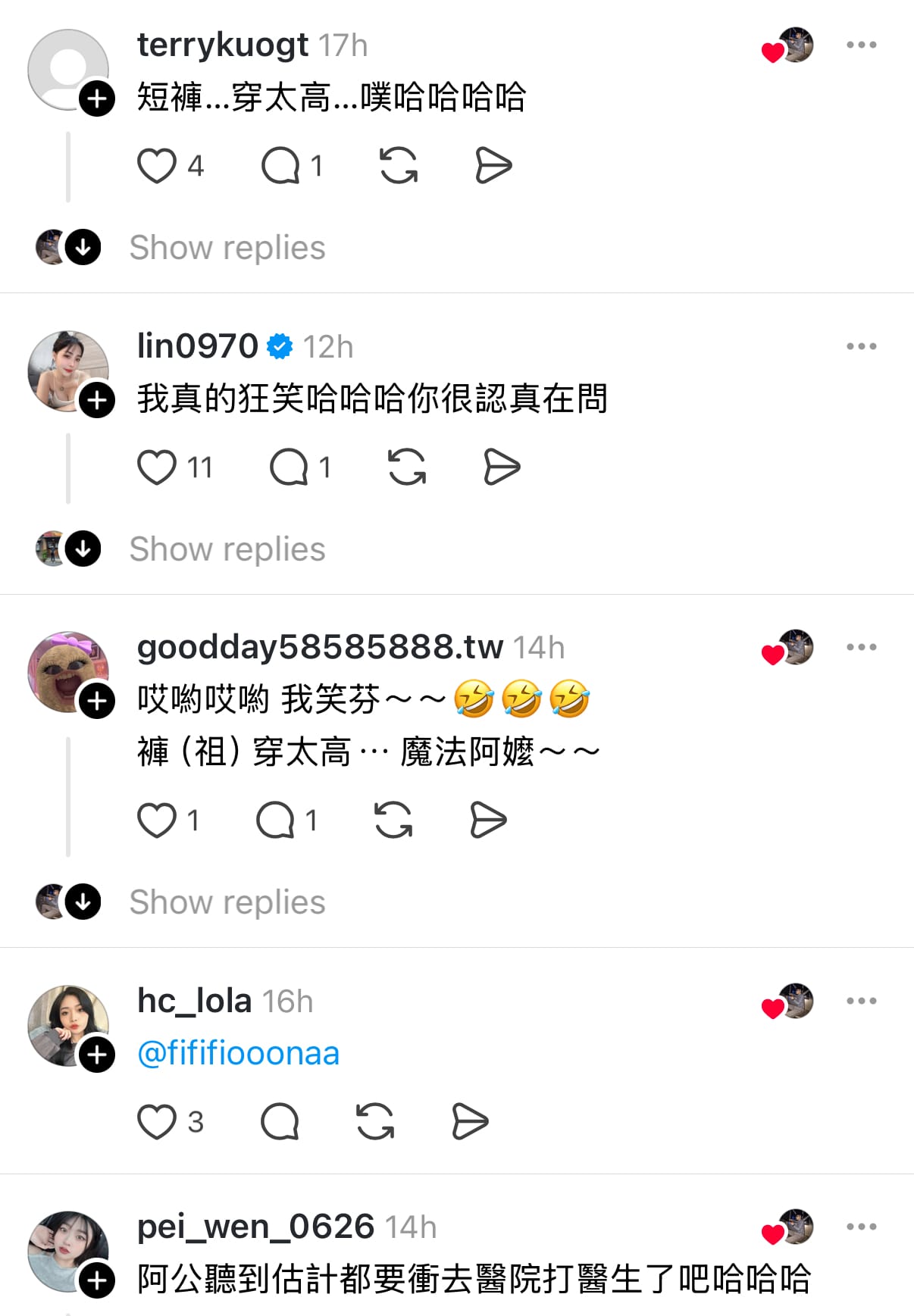Follow pei_wen_0626 via plus badge
The width and height of the screenshot is (914, 1316).
[x=97, y=1280]
